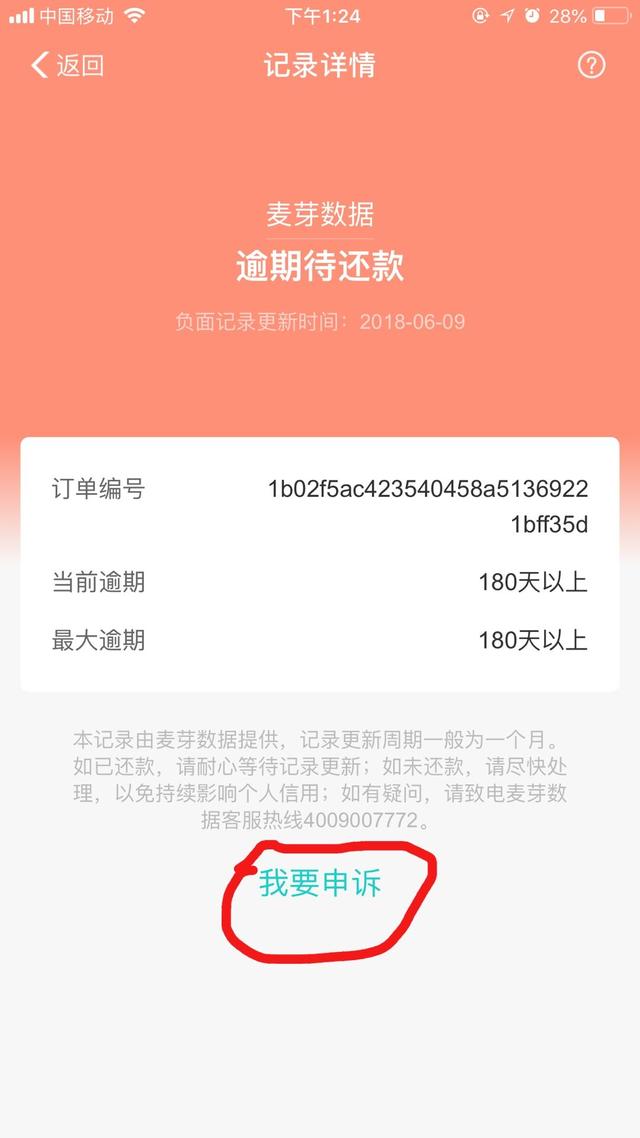Tap 我要申诉 to file an appeal
Image resolution: width=640 pixels, height=1138 pixels.
[x=320, y=883]
